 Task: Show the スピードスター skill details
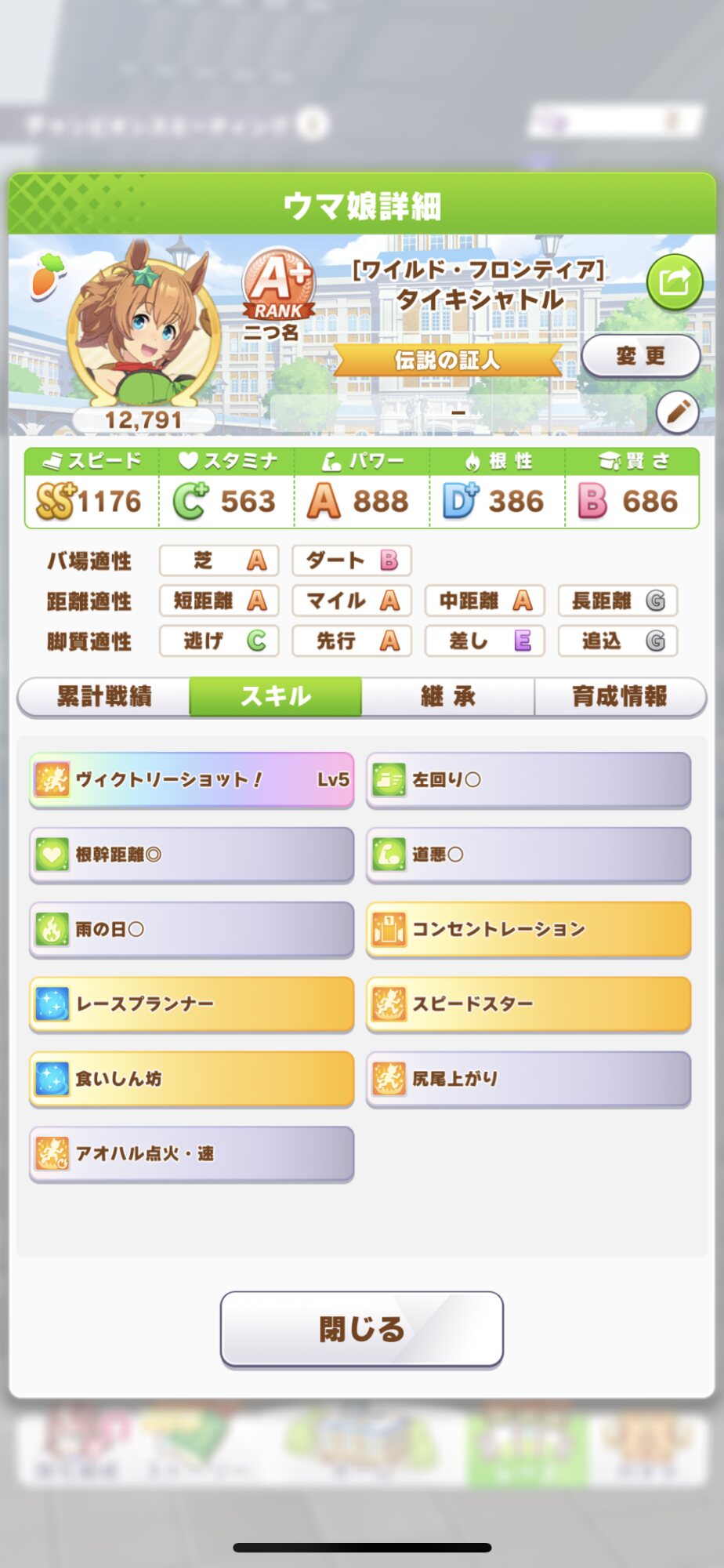point(528,1004)
